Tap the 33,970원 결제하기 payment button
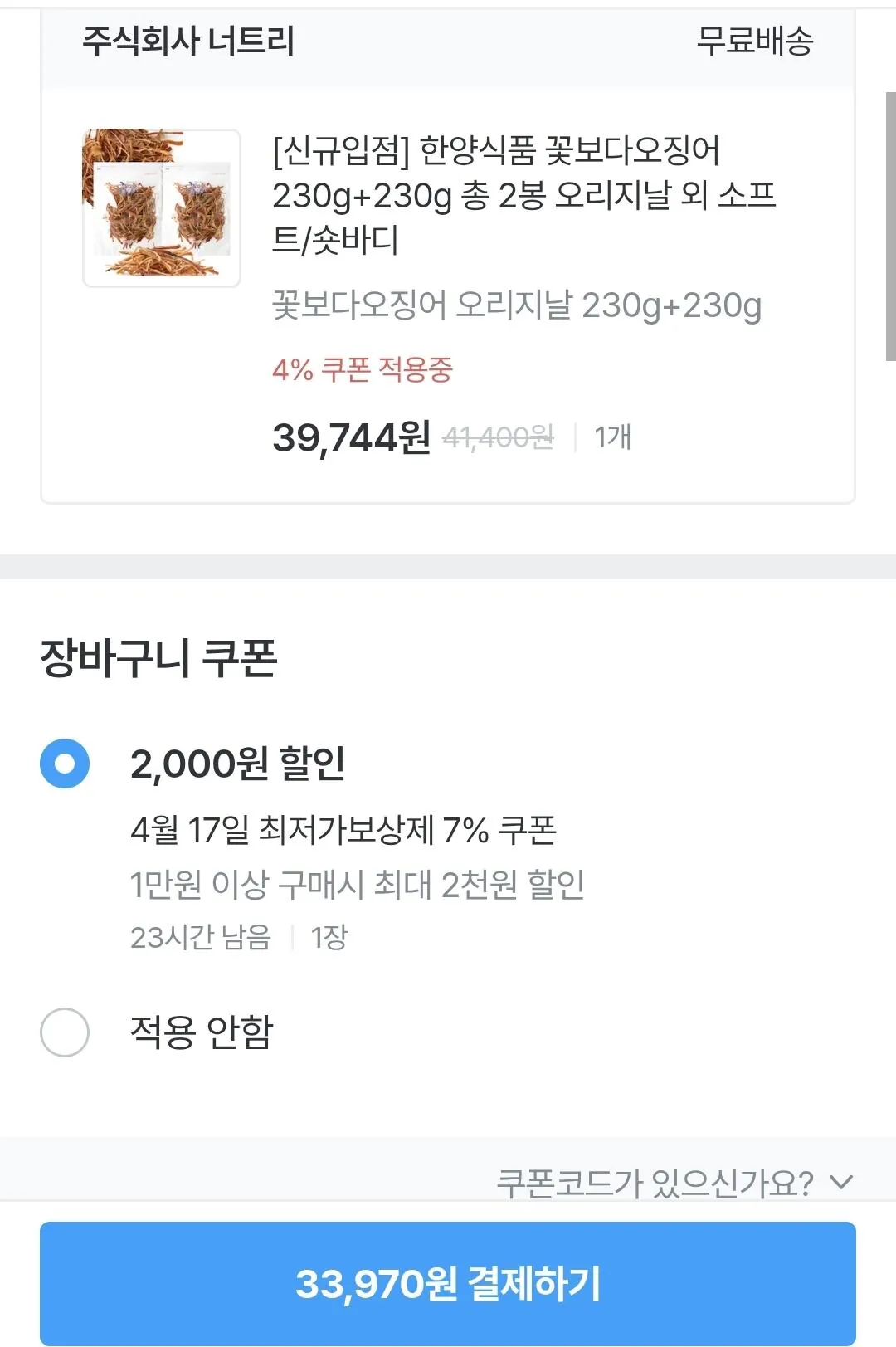The image size is (896, 1347). (x=448, y=1281)
